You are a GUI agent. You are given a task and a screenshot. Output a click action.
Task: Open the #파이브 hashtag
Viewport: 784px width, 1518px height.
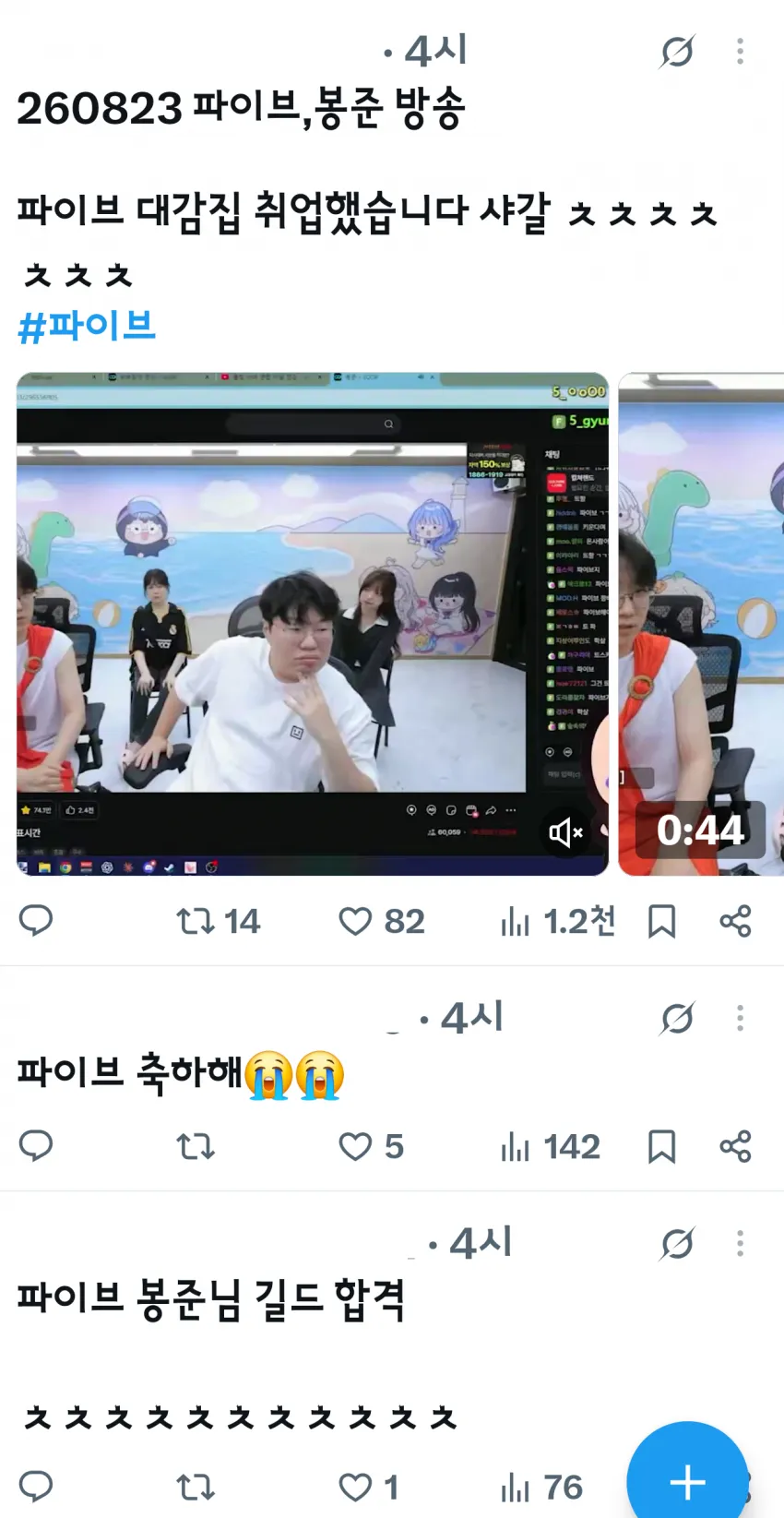[87, 327]
